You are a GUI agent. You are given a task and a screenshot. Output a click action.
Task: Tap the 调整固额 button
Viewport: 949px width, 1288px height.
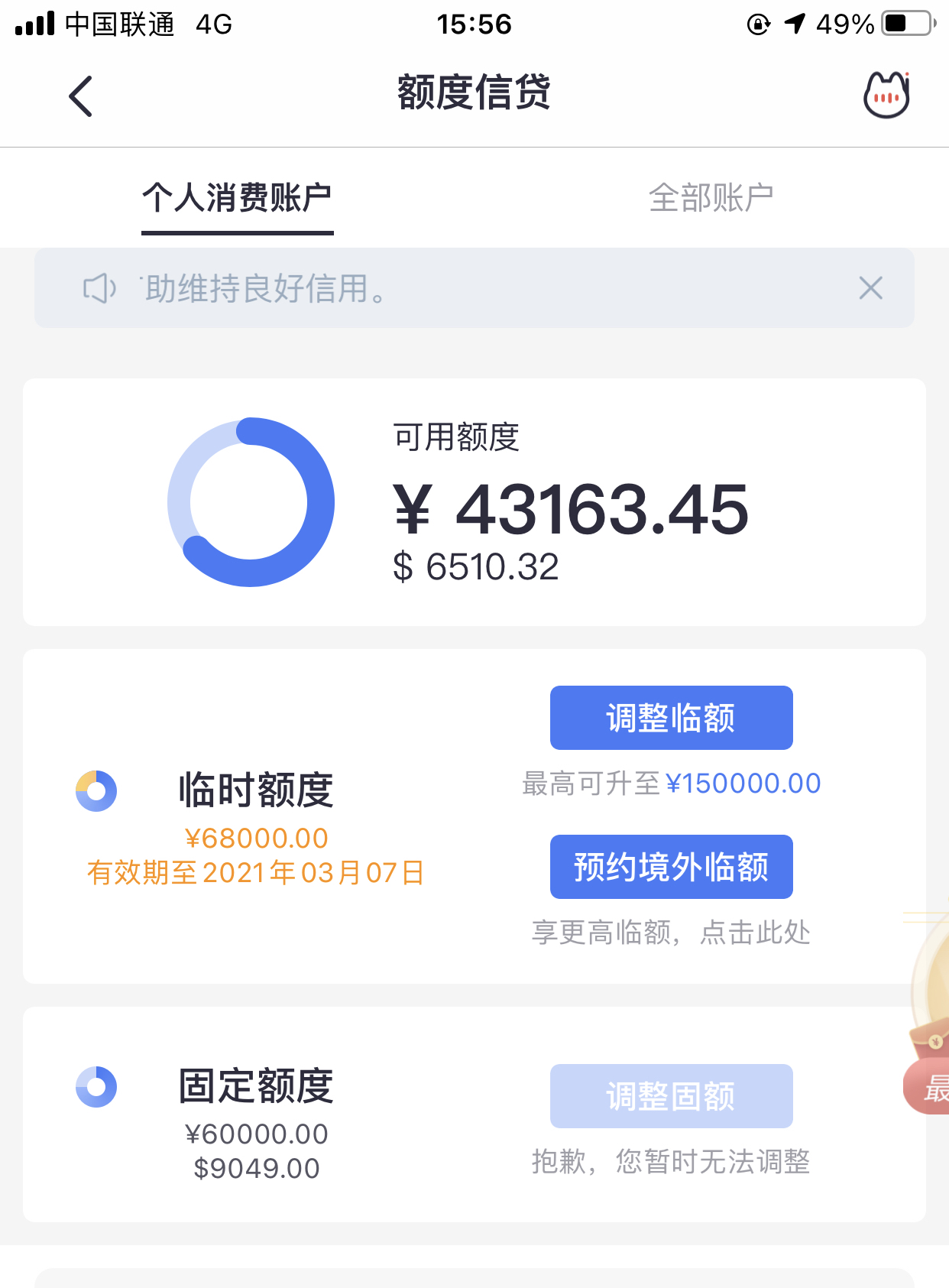coord(671,1096)
